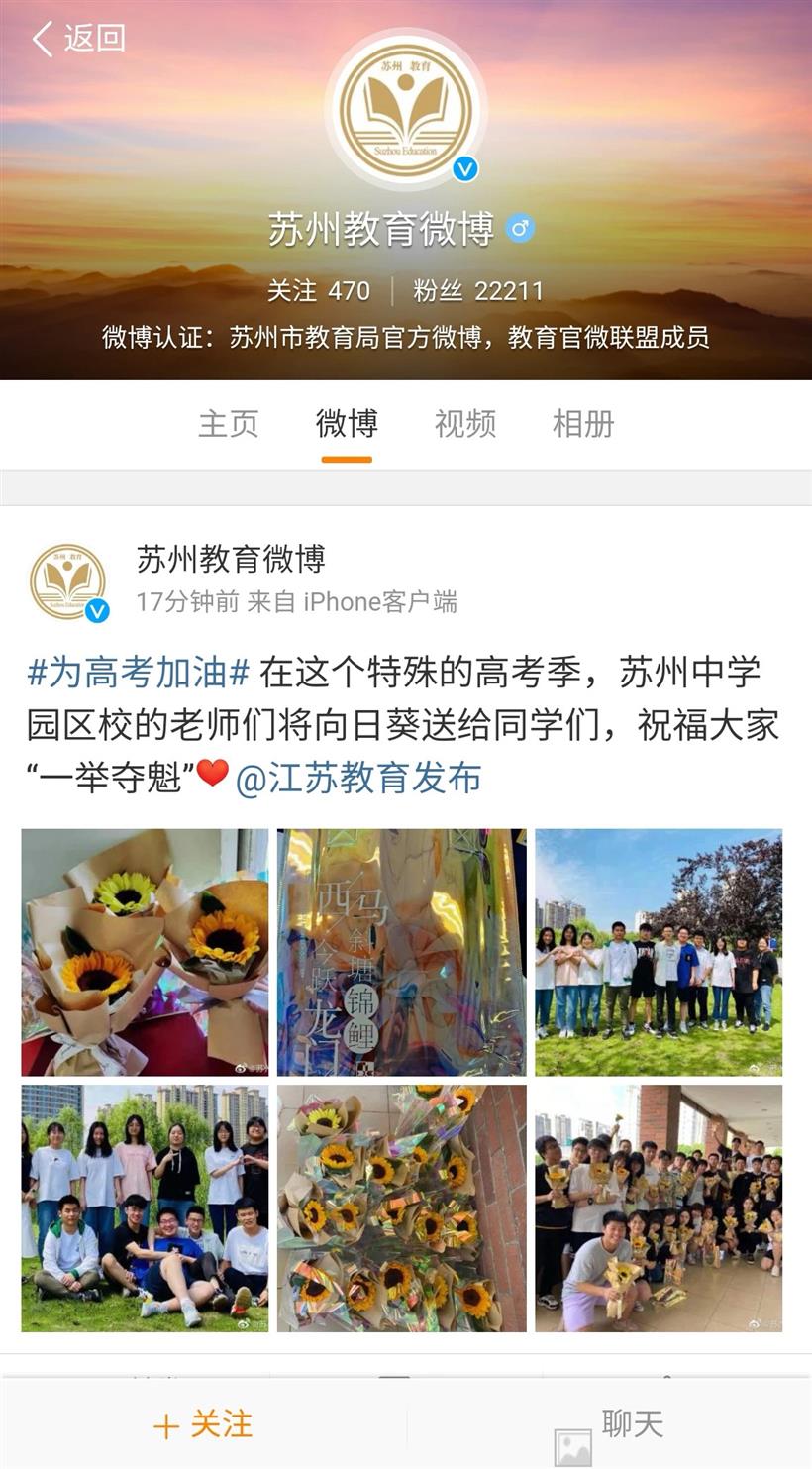Switch to the 主页 tab
Screen dimensions: 812x1469
(x=229, y=424)
